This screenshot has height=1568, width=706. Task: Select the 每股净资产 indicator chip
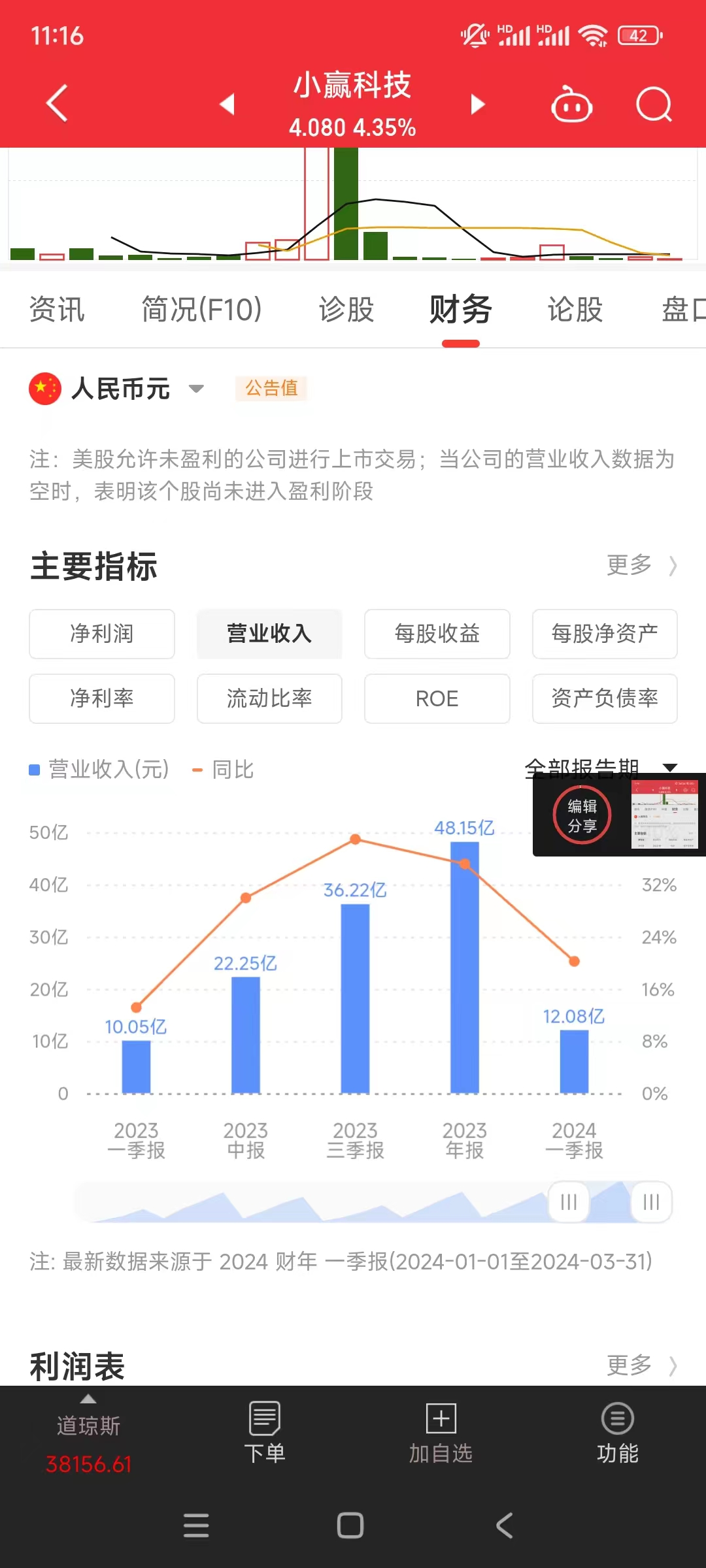coord(605,634)
